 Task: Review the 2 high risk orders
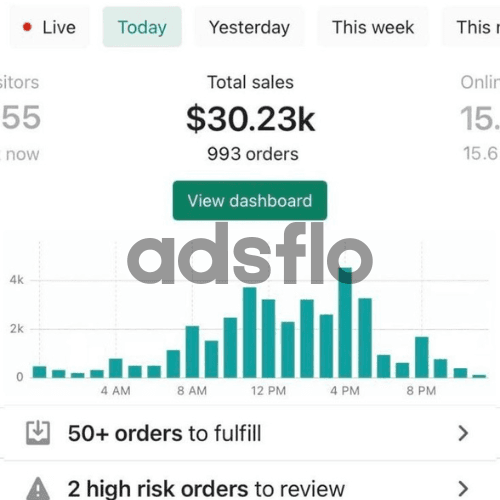[x=250, y=487]
